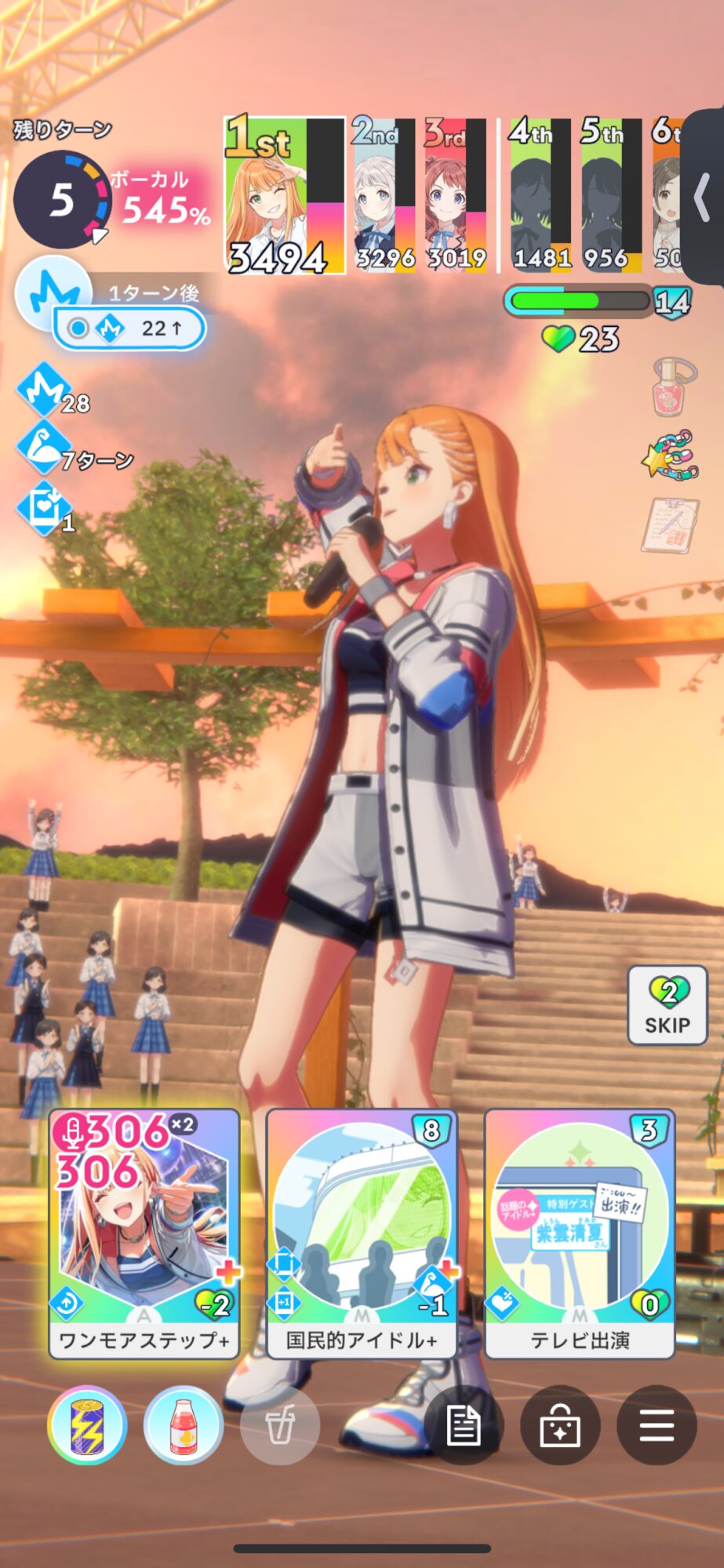Collapse the ranking panel arrow
The image size is (724, 1568).
click(x=702, y=198)
